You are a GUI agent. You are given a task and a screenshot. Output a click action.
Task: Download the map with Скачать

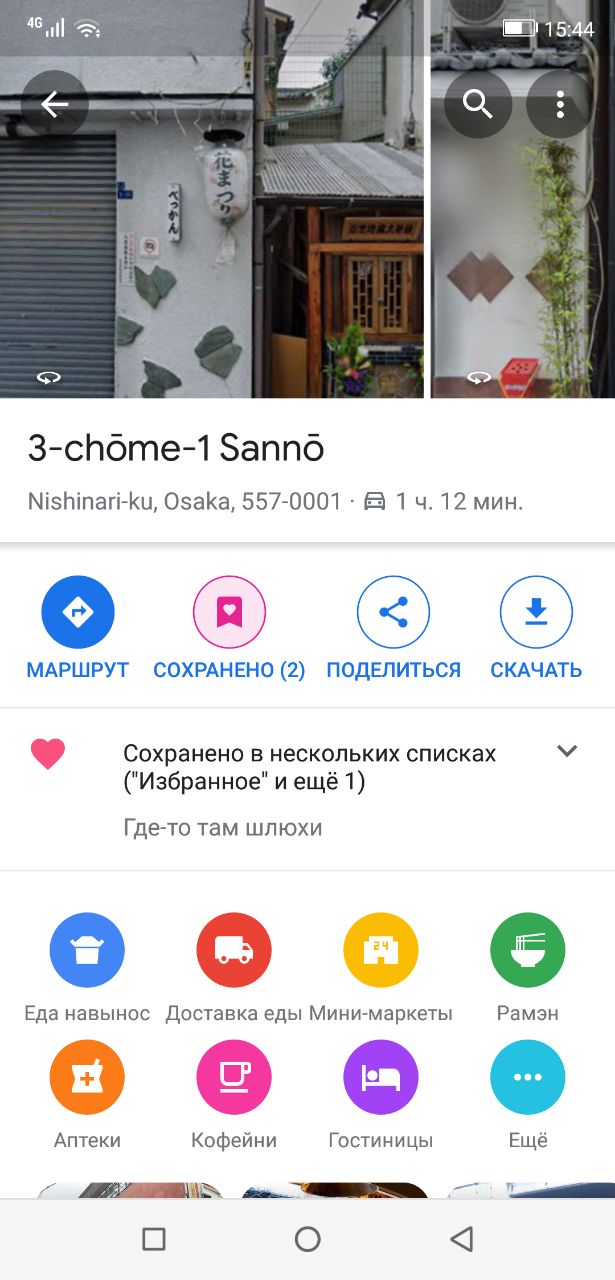tap(536, 612)
